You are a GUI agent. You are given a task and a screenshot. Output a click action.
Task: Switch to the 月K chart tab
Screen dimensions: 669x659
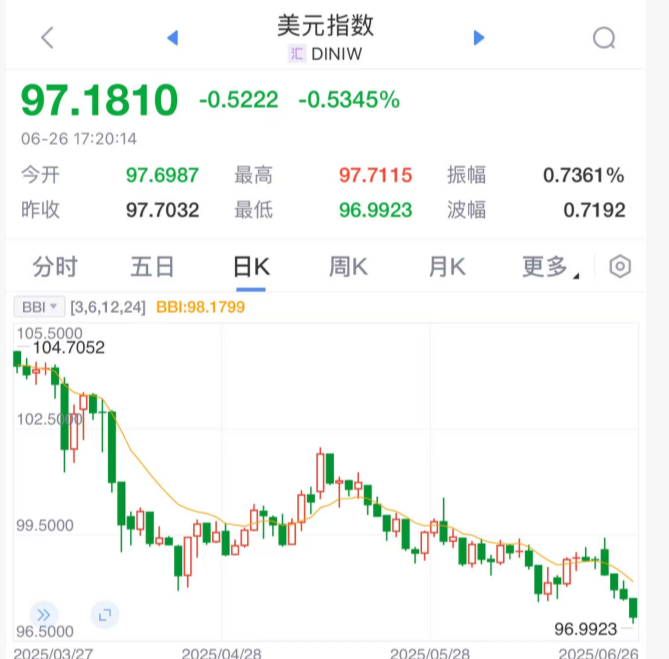[447, 267]
